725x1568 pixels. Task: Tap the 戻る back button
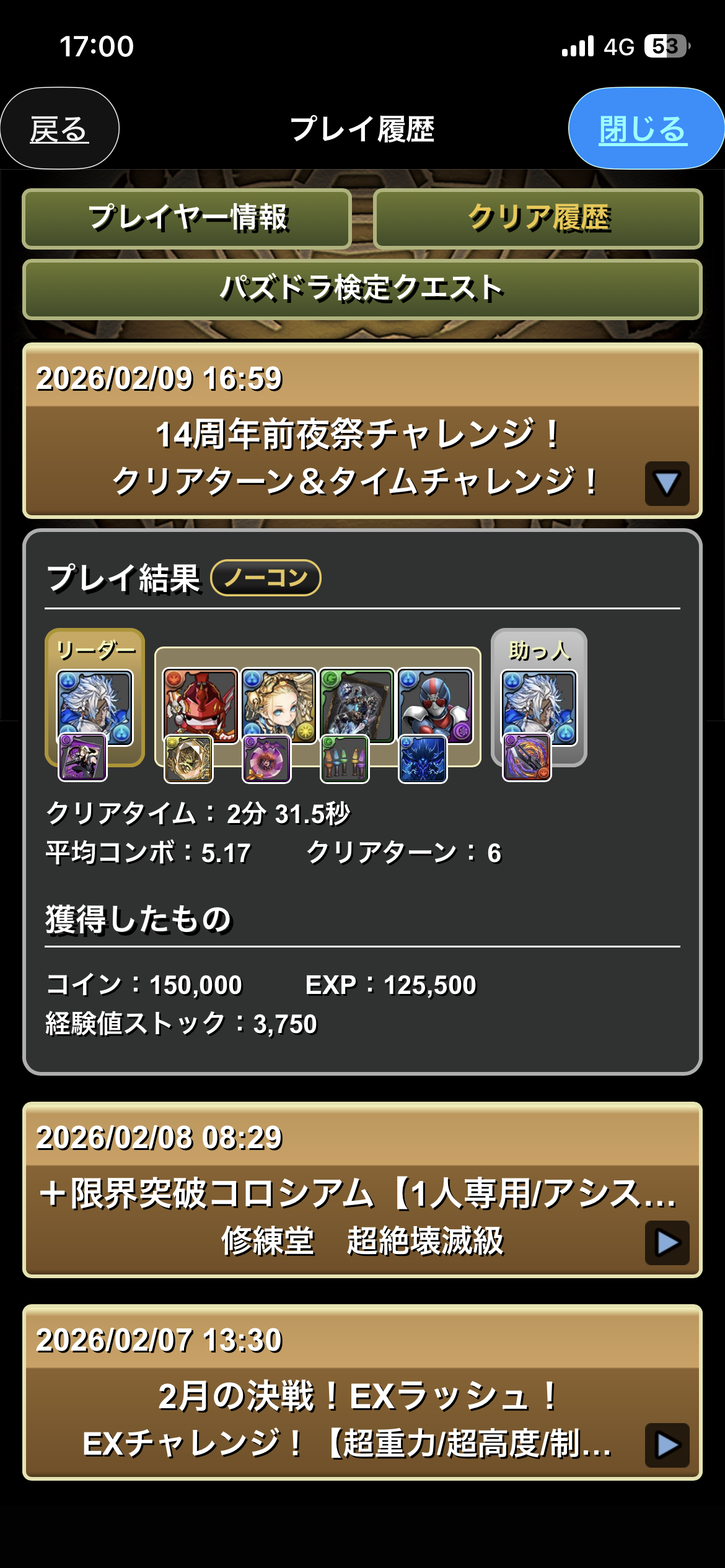pos(59,129)
